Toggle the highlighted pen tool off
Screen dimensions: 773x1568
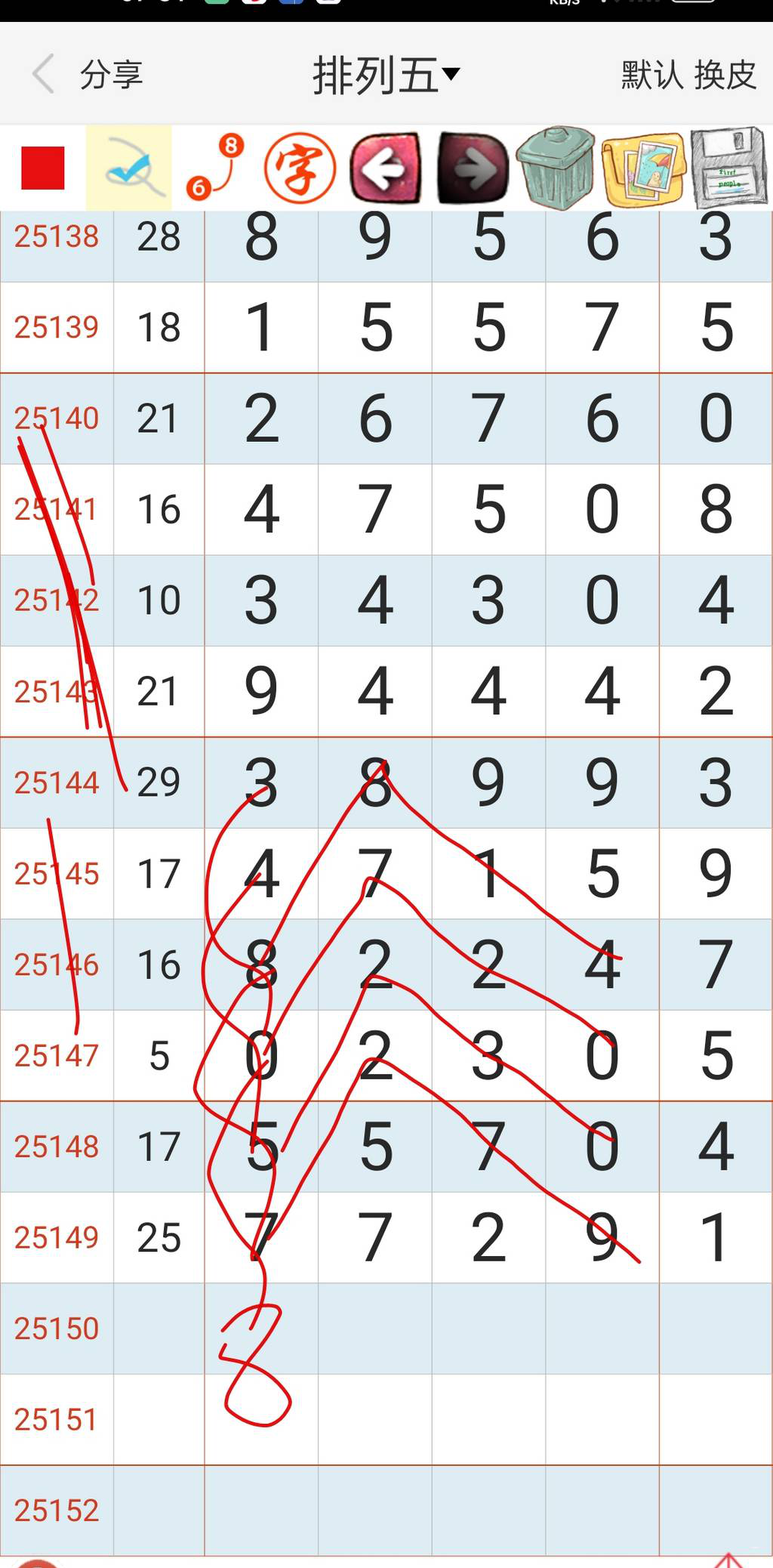point(128,166)
